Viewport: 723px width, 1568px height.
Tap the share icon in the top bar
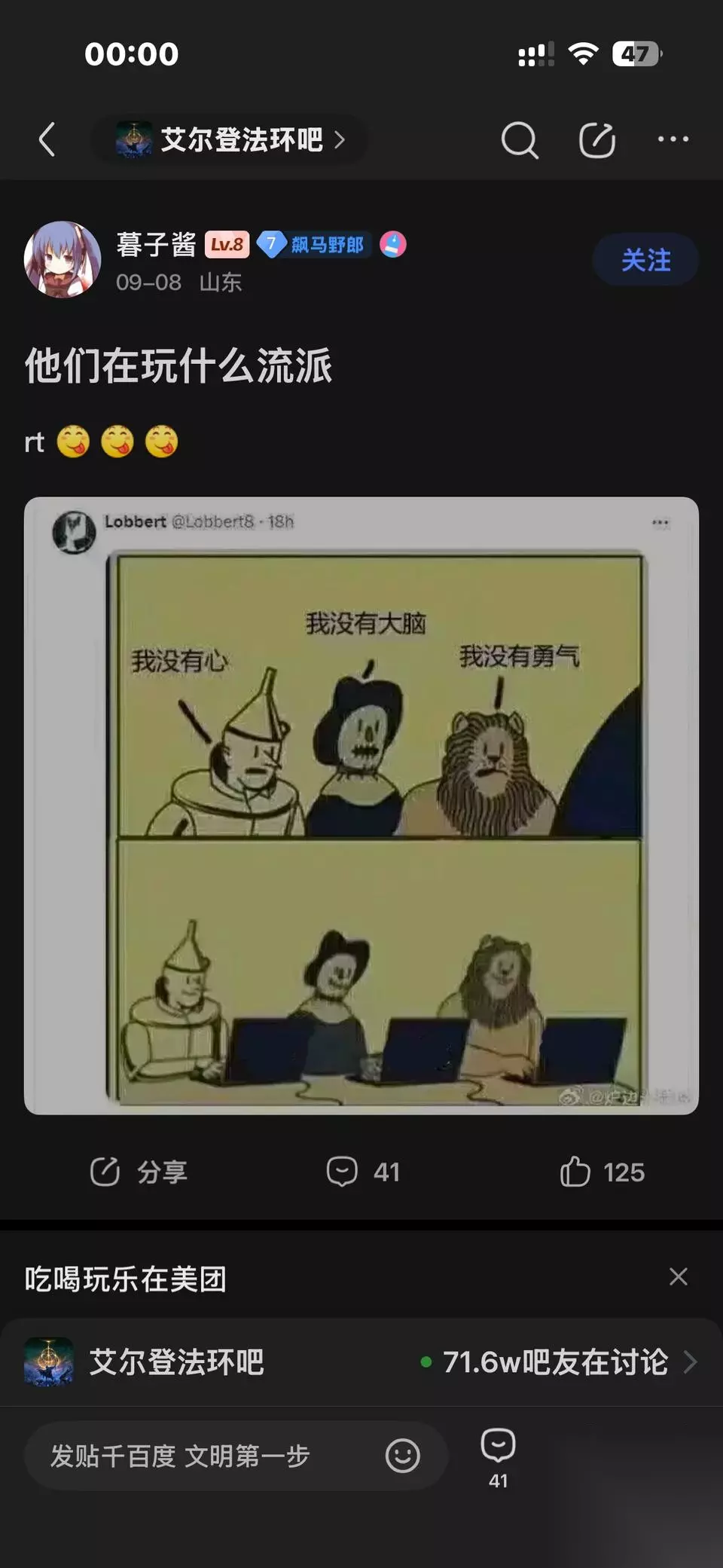coord(597,140)
